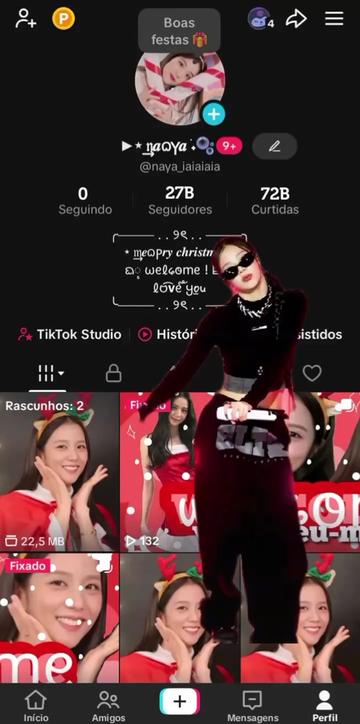The image size is (360, 724).
Task: Share this profile
Action: tap(296, 19)
